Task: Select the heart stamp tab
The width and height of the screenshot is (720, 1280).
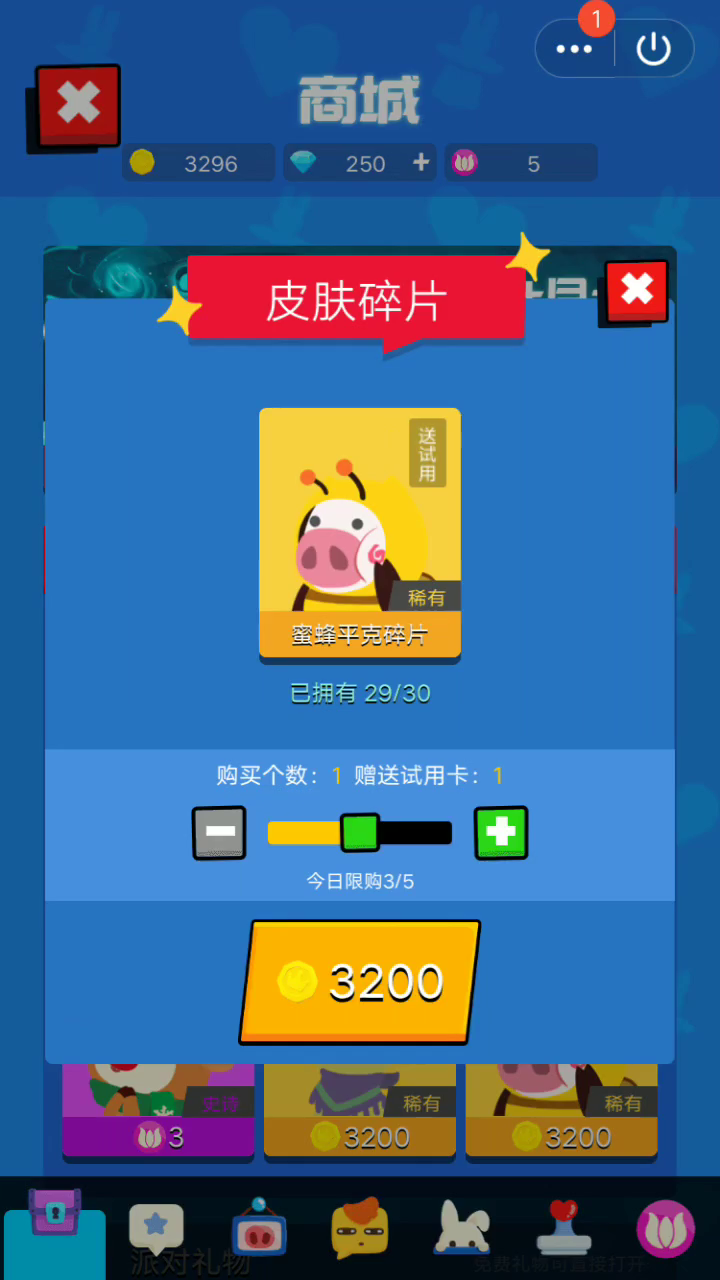Action: pyautogui.click(x=563, y=1228)
